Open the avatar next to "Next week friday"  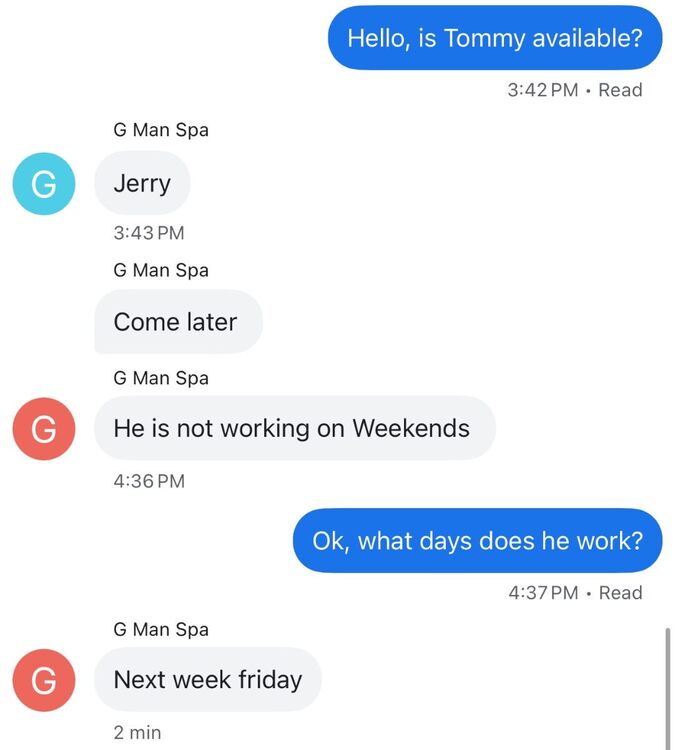[x=43, y=680]
